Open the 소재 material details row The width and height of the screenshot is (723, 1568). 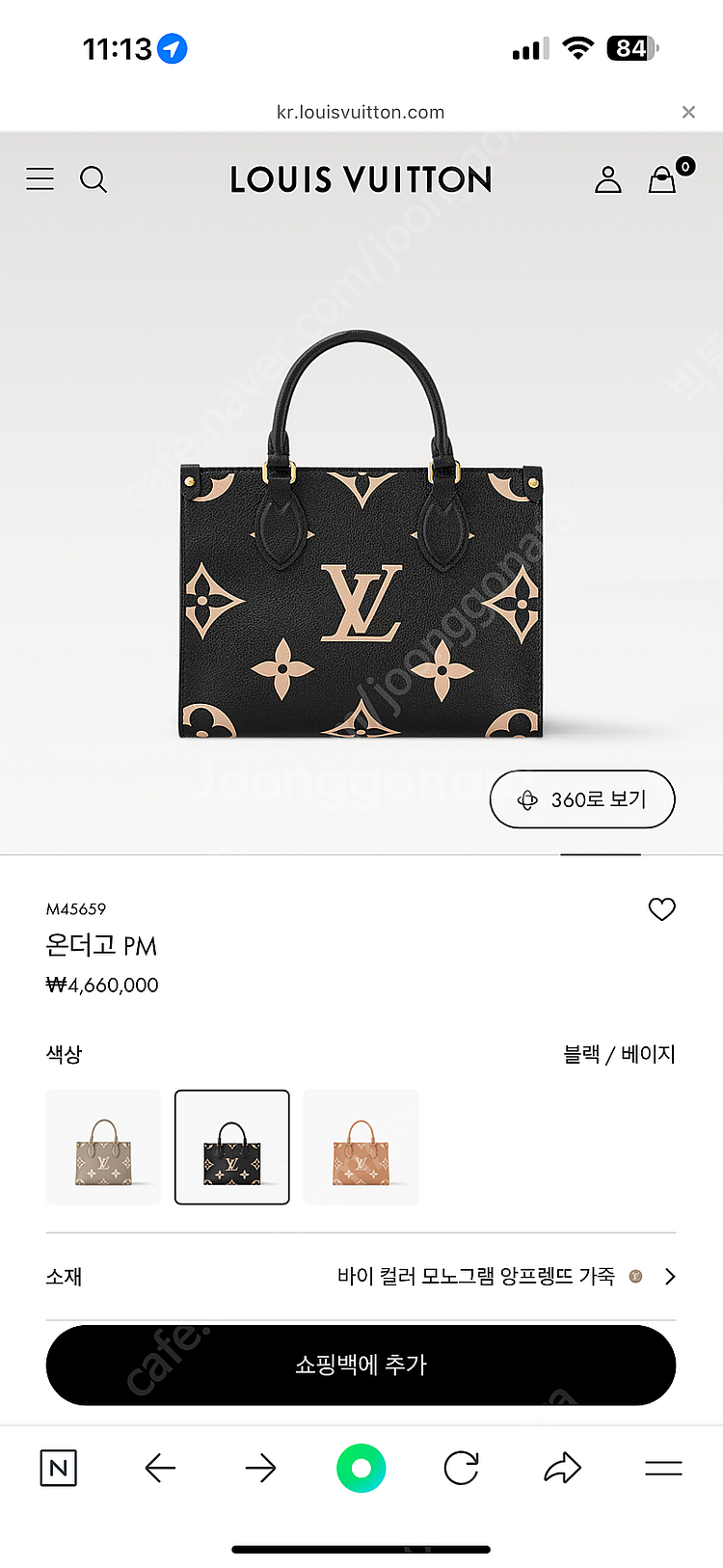coord(361,1276)
